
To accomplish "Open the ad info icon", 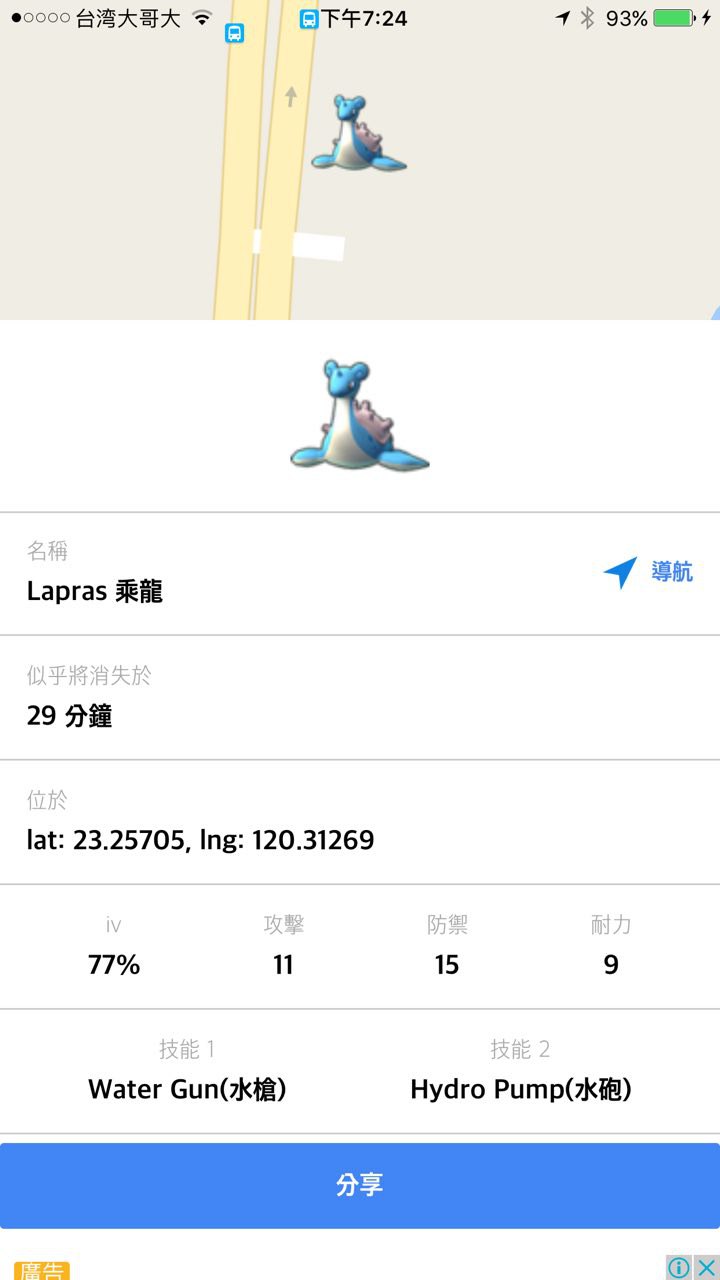I will click(x=679, y=1267).
